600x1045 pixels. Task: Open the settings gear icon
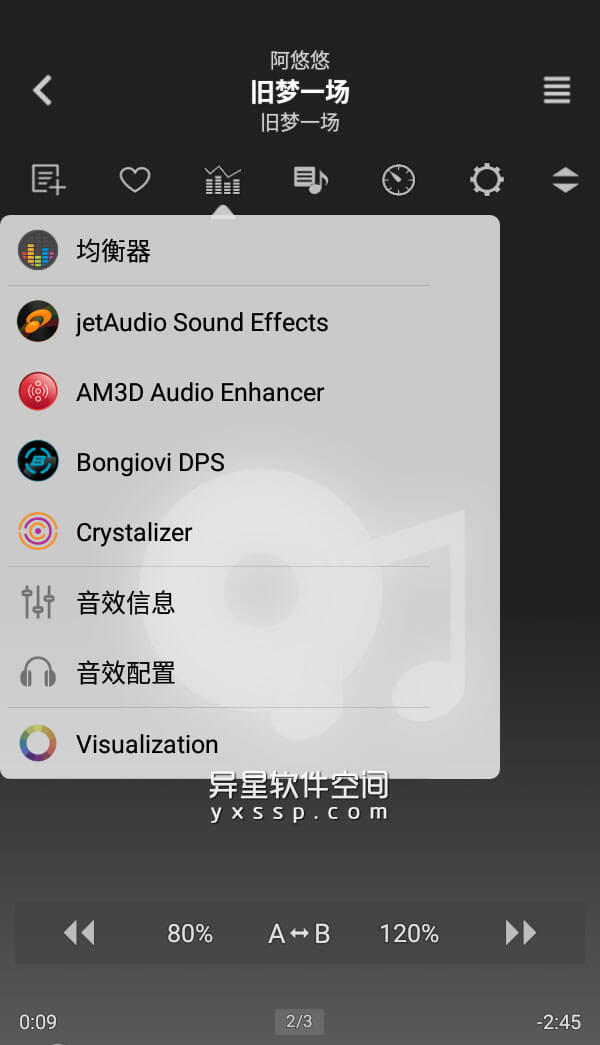click(487, 180)
